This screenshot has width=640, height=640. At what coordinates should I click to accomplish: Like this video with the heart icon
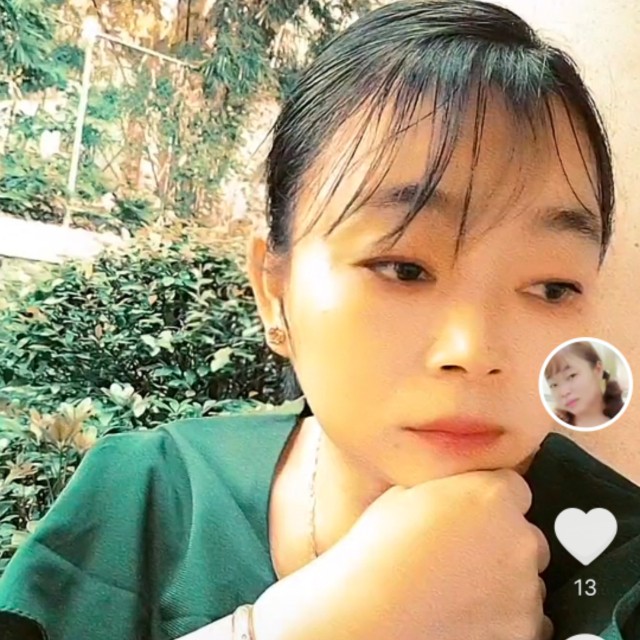point(585,534)
